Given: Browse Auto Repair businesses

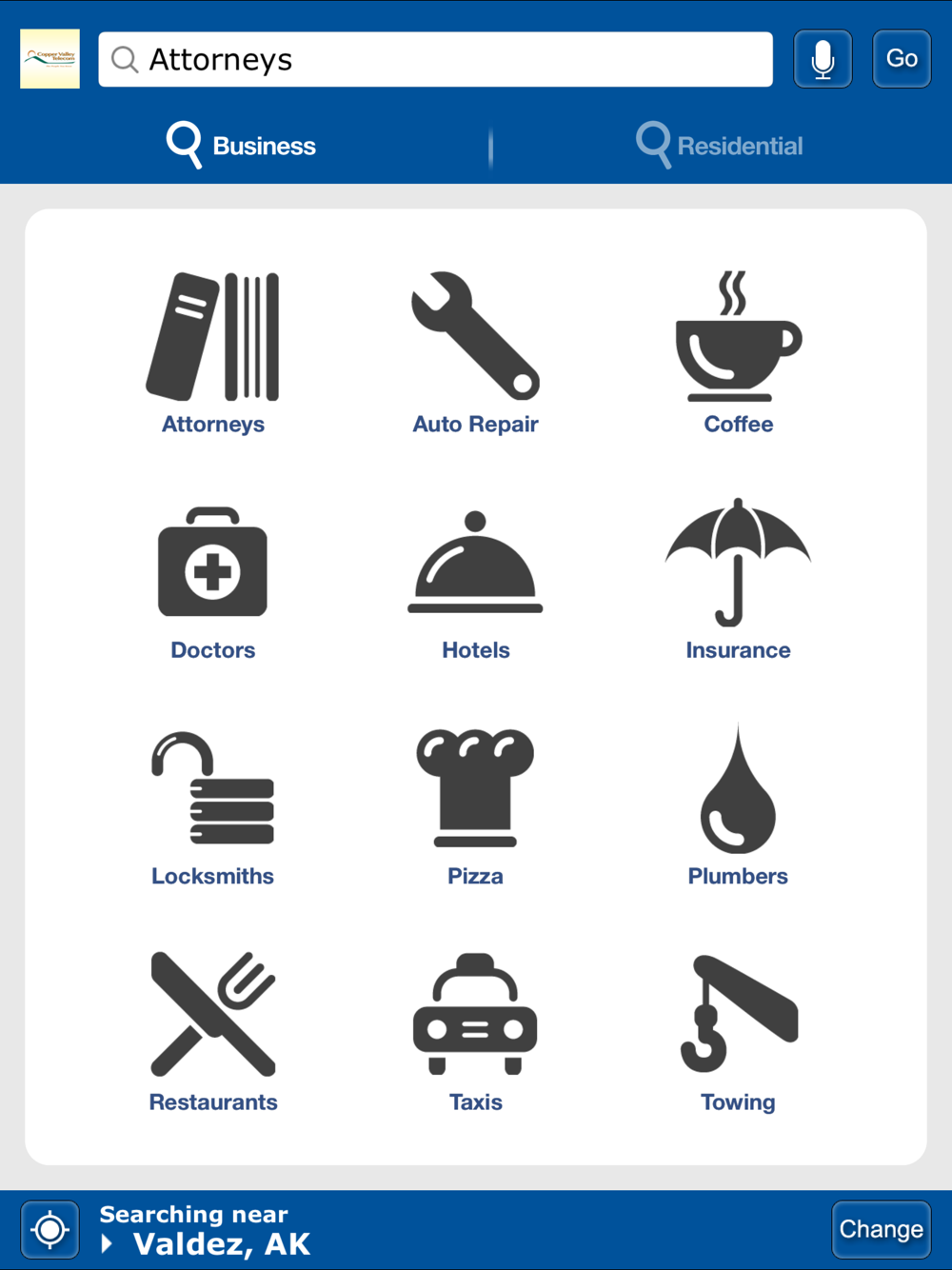Looking at the screenshot, I should coord(475,354).
